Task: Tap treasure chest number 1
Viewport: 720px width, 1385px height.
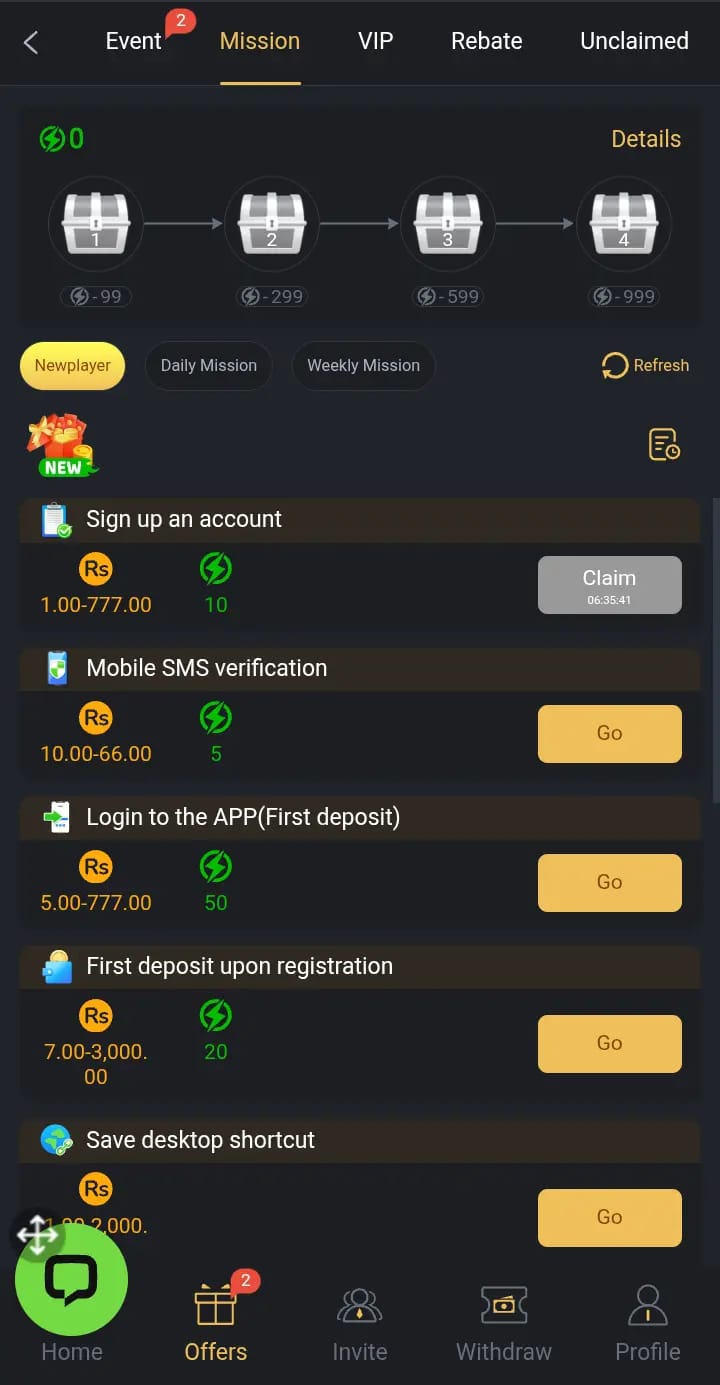Action: click(96, 222)
